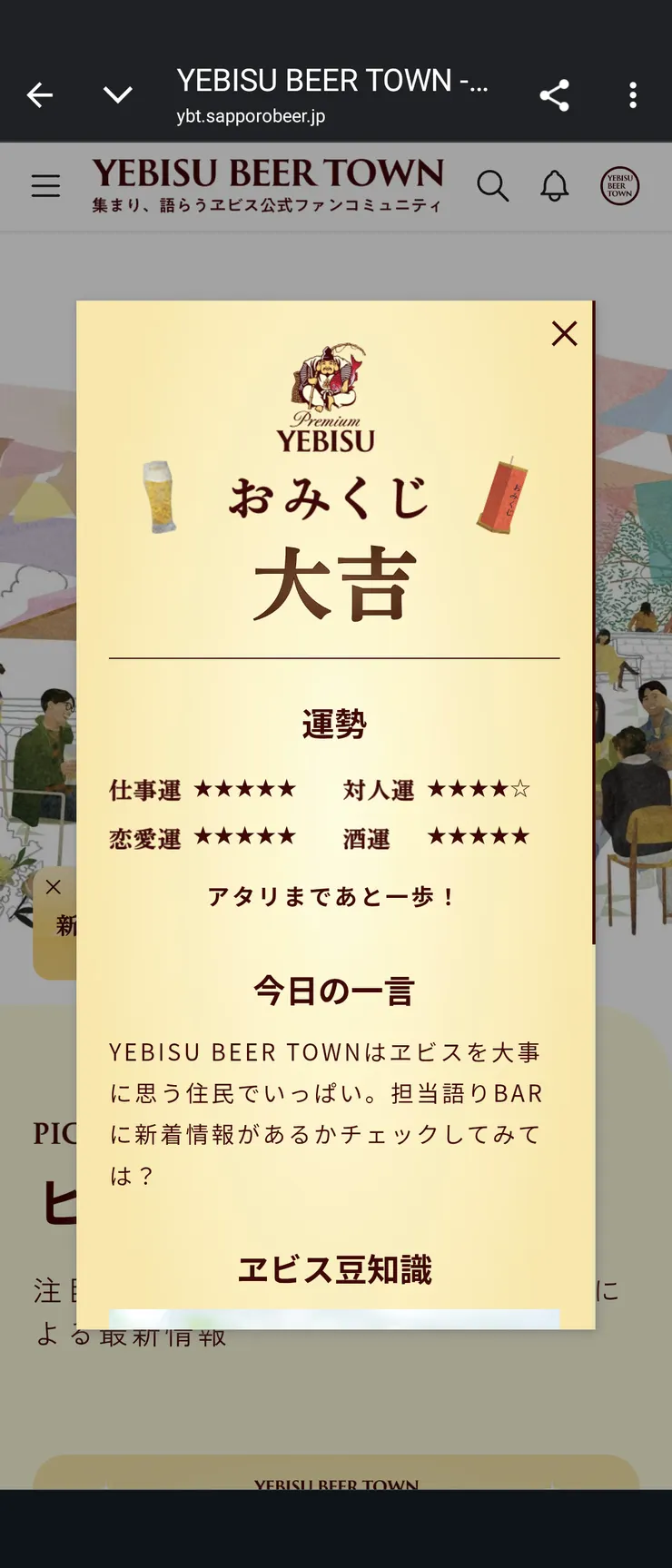Tap the 酒運 five-star rating
Screen dimensions: 672x1568
pyautogui.click(x=478, y=835)
